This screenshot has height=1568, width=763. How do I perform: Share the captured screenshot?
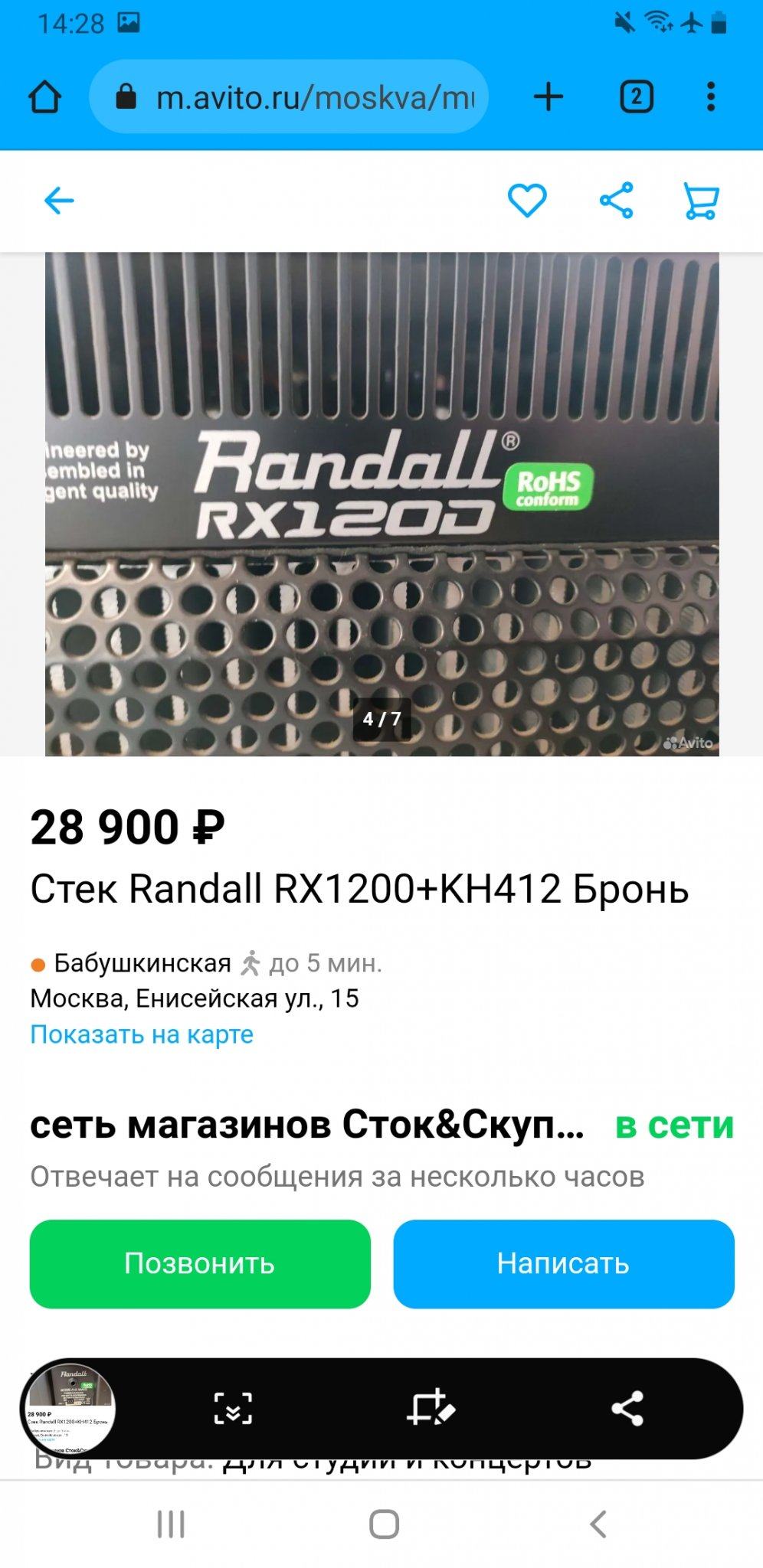pyautogui.click(x=627, y=1409)
